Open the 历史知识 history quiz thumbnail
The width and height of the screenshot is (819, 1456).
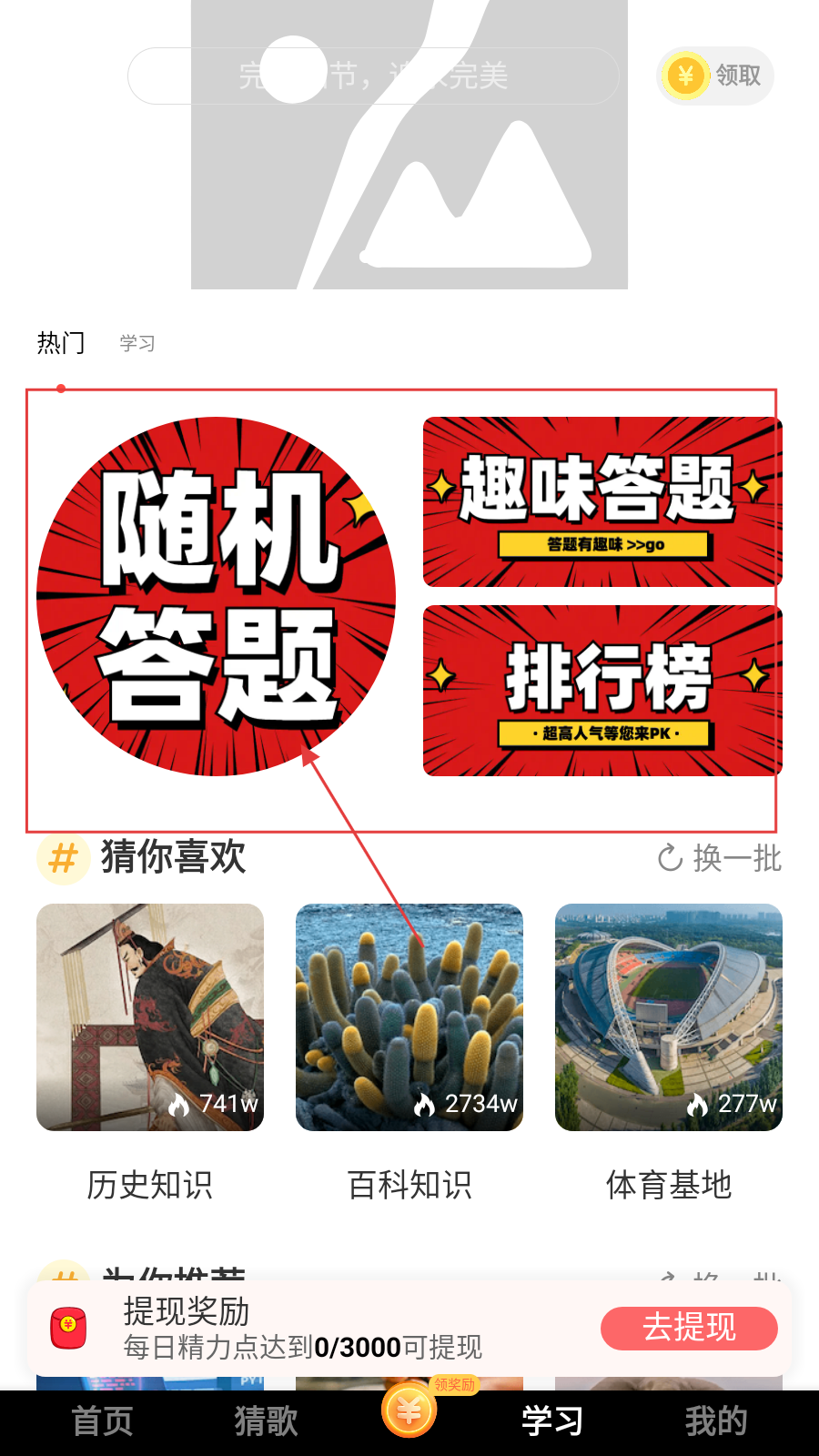[x=150, y=1016]
